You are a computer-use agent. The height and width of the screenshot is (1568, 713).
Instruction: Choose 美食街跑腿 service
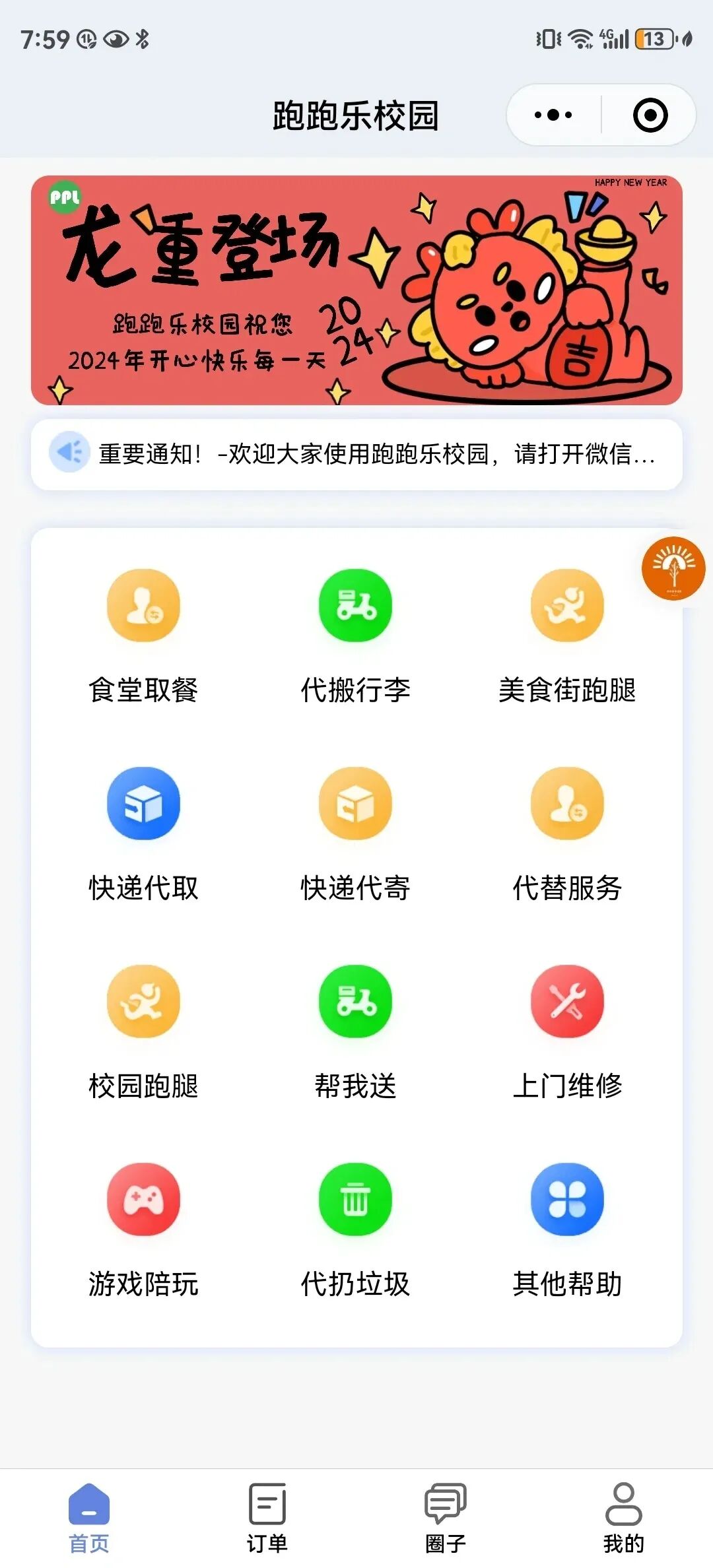[x=567, y=634]
